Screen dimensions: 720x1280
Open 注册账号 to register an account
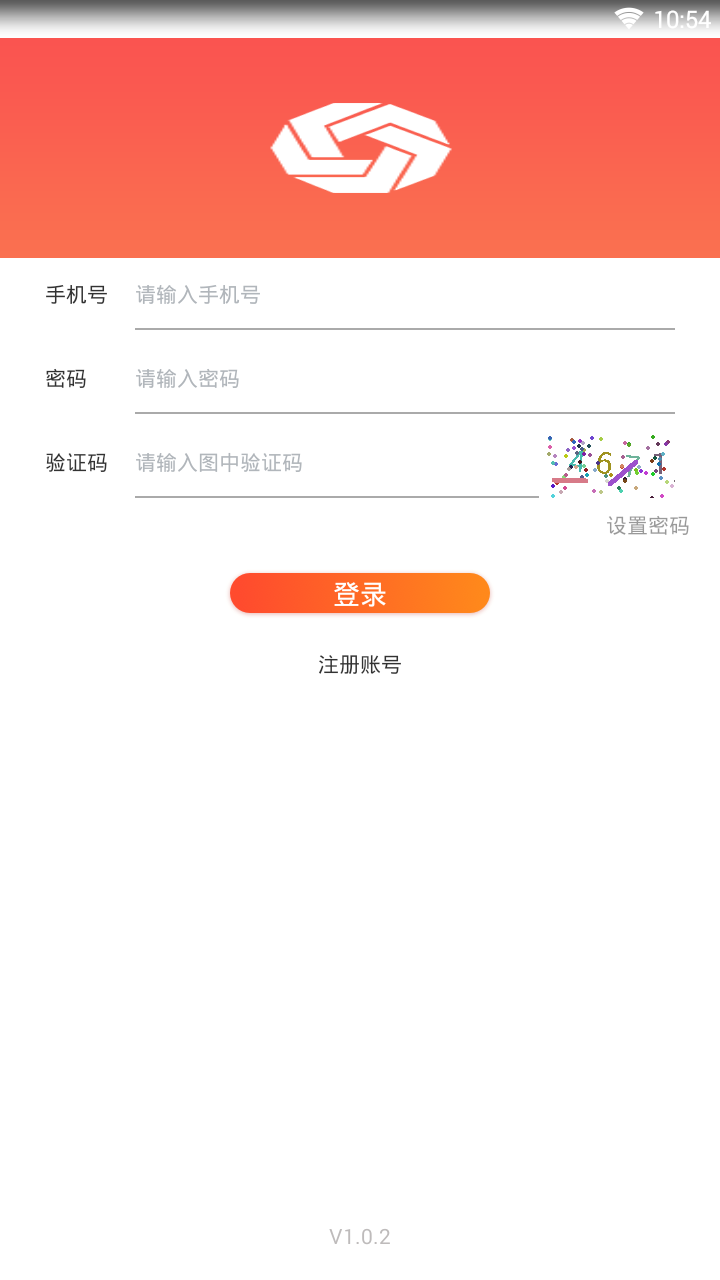(x=360, y=665)
